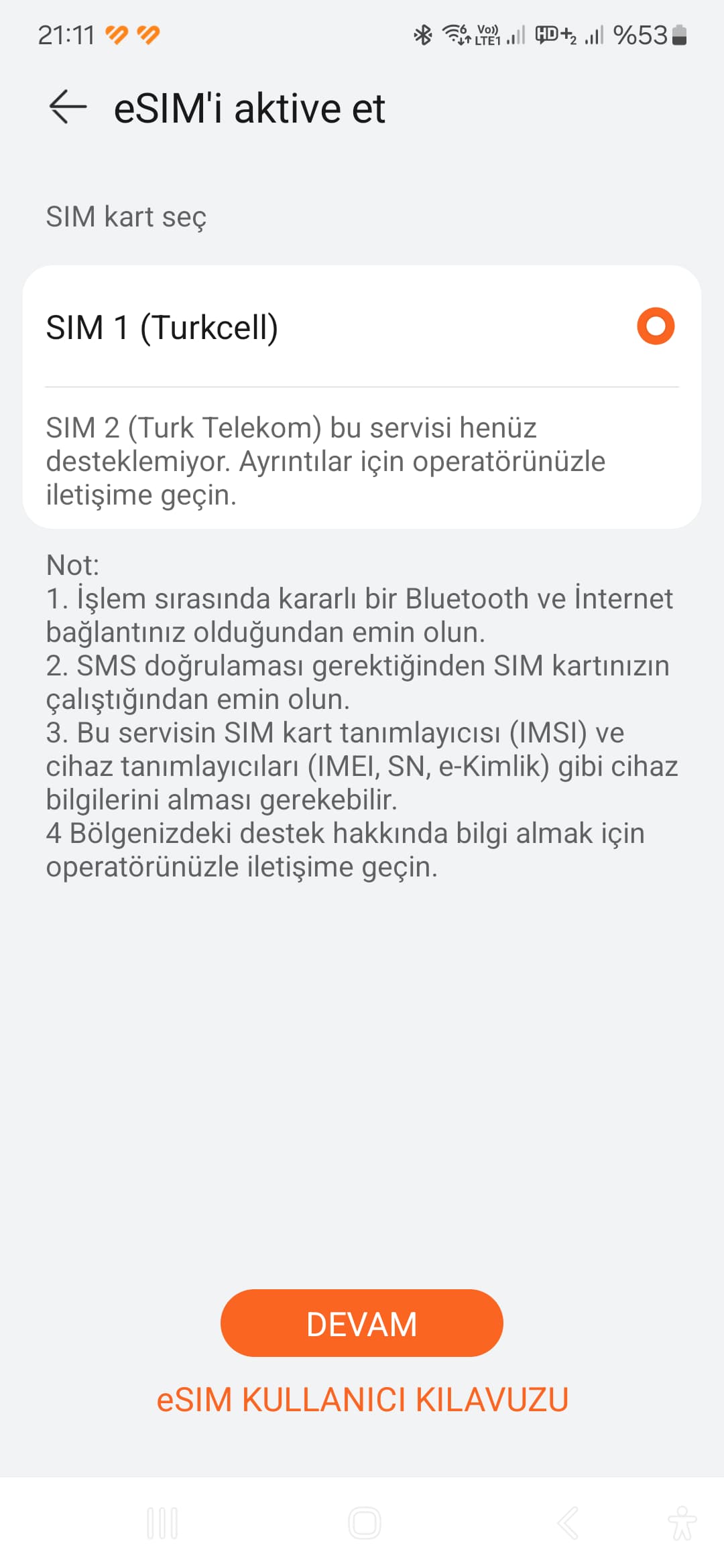
Task: Select SIM 1 (Turkcell) radio button
Action: click(x=655, y=326)
